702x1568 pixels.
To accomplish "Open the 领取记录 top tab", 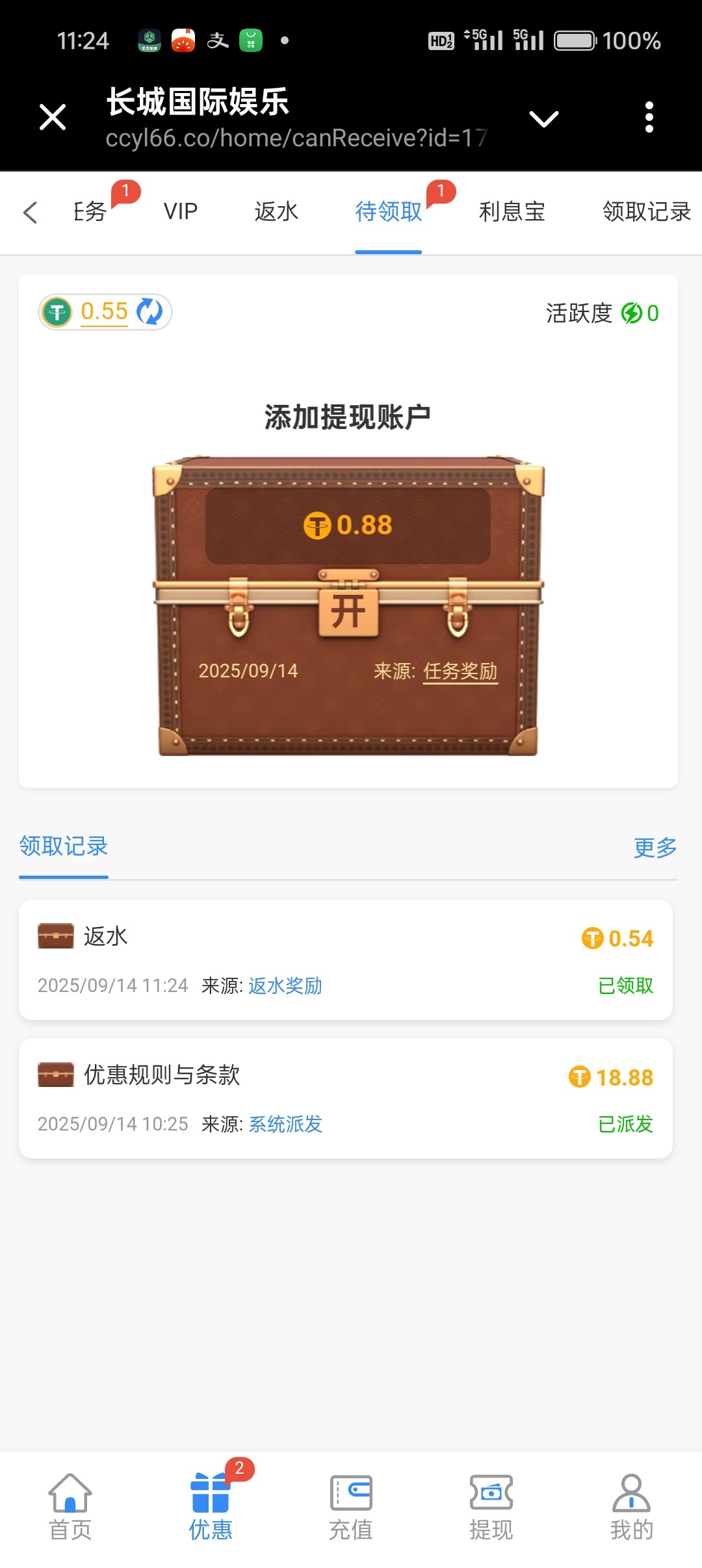I will 646,212.
